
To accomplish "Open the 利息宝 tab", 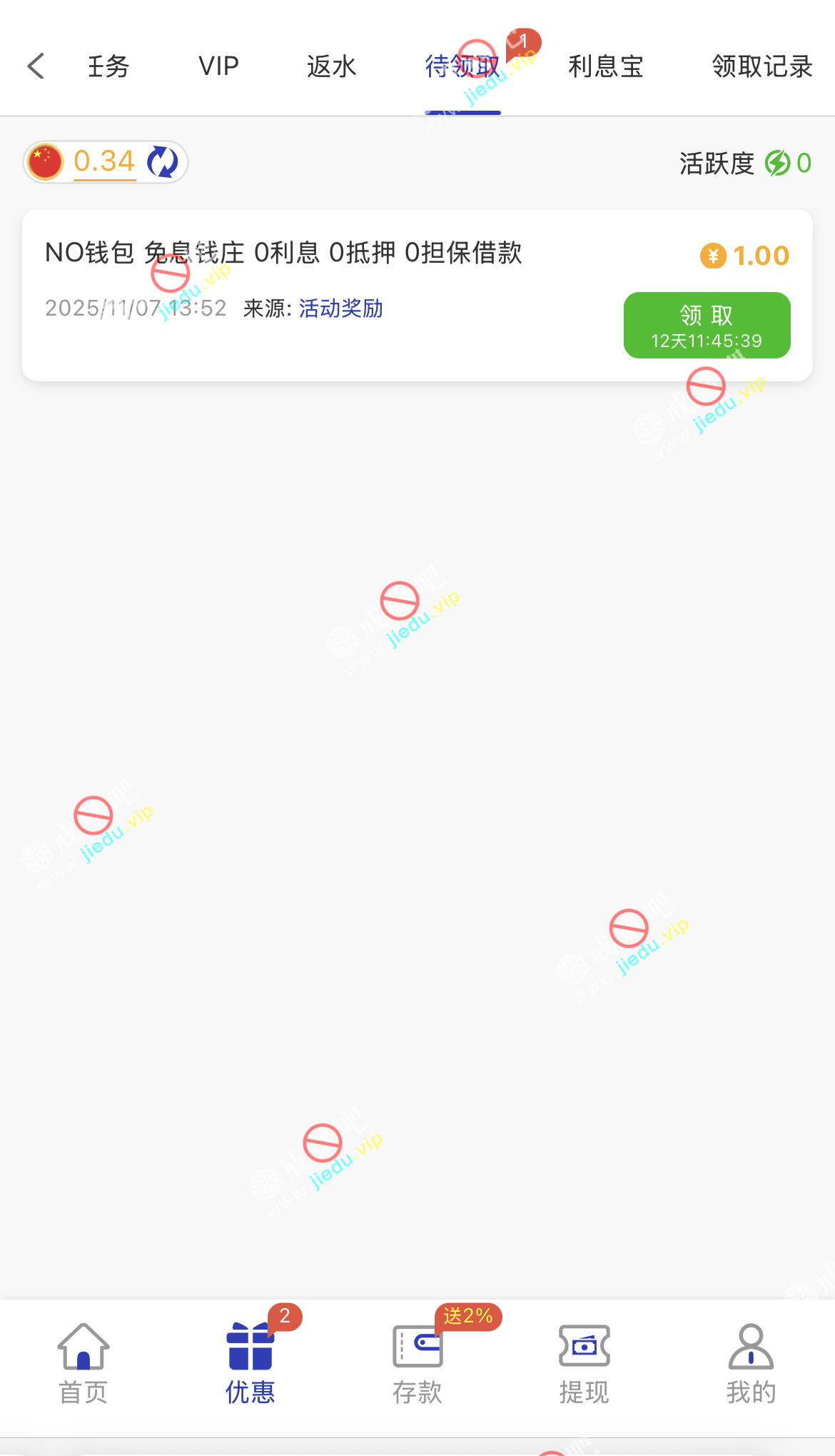I will coord(605,66).
